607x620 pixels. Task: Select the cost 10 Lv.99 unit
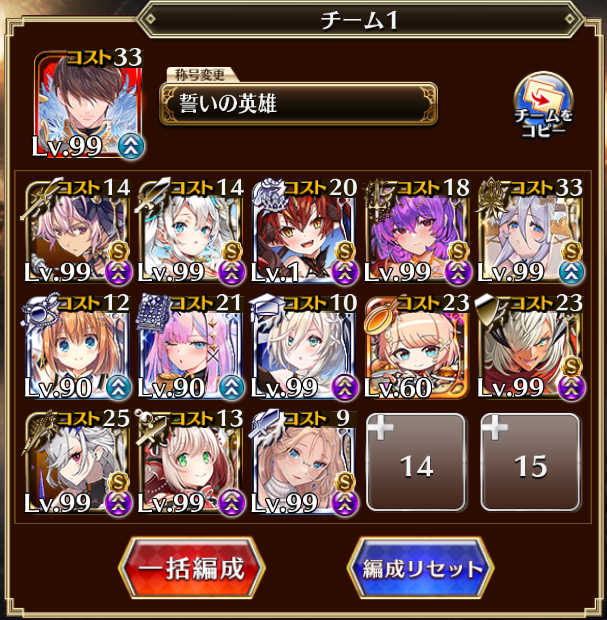304,348
